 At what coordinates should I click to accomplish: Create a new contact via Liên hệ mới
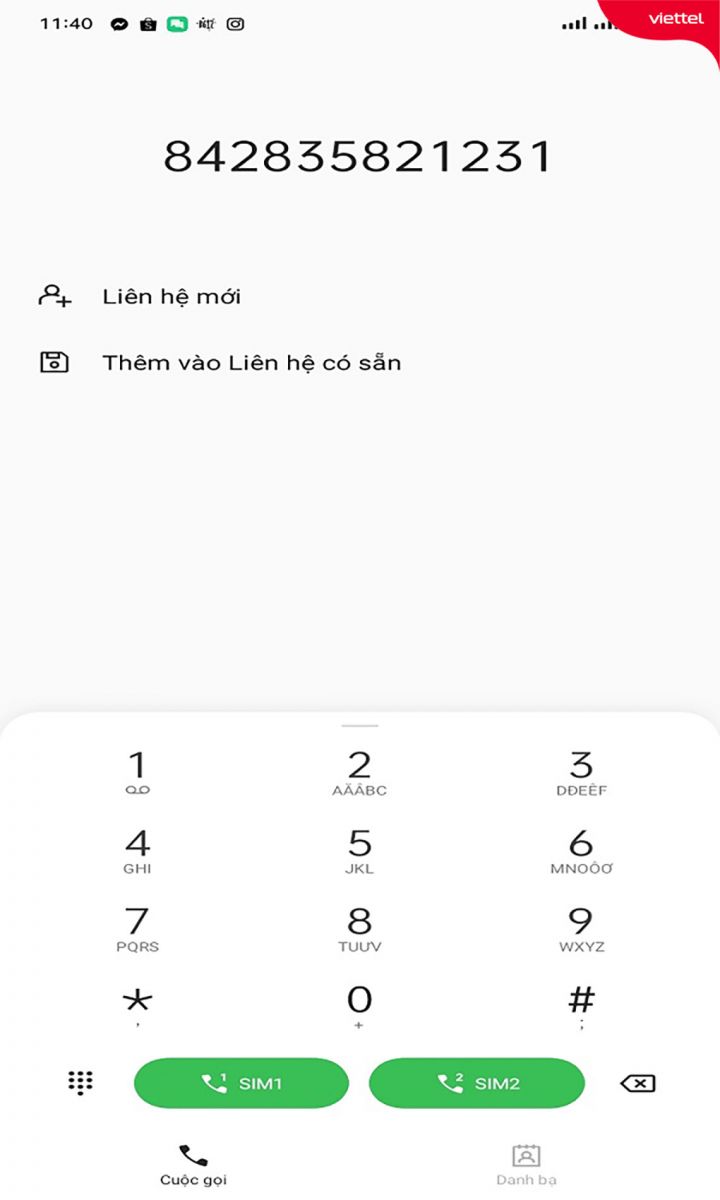point(171,297)
